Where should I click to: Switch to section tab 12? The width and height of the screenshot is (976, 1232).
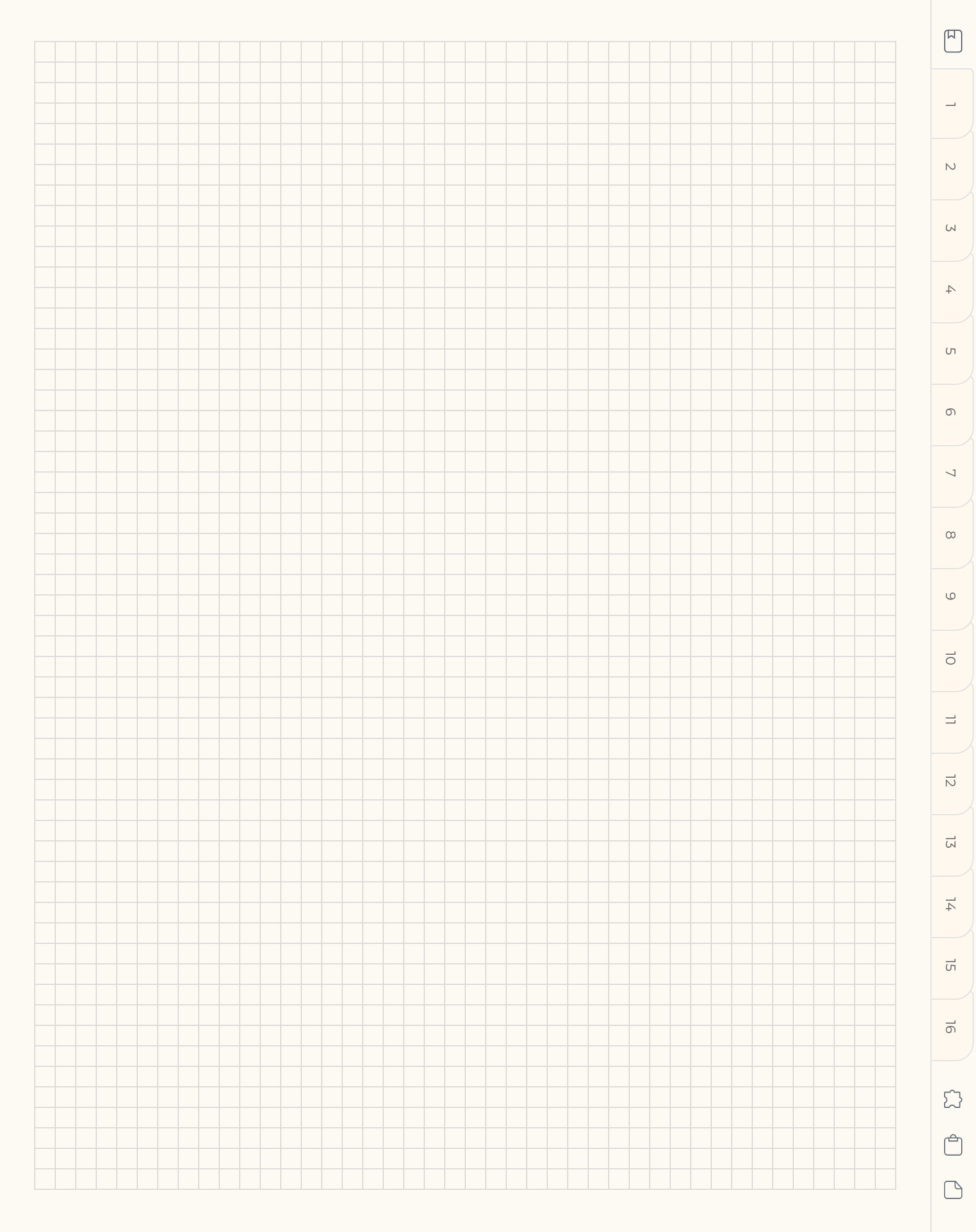tap(951, 781)
